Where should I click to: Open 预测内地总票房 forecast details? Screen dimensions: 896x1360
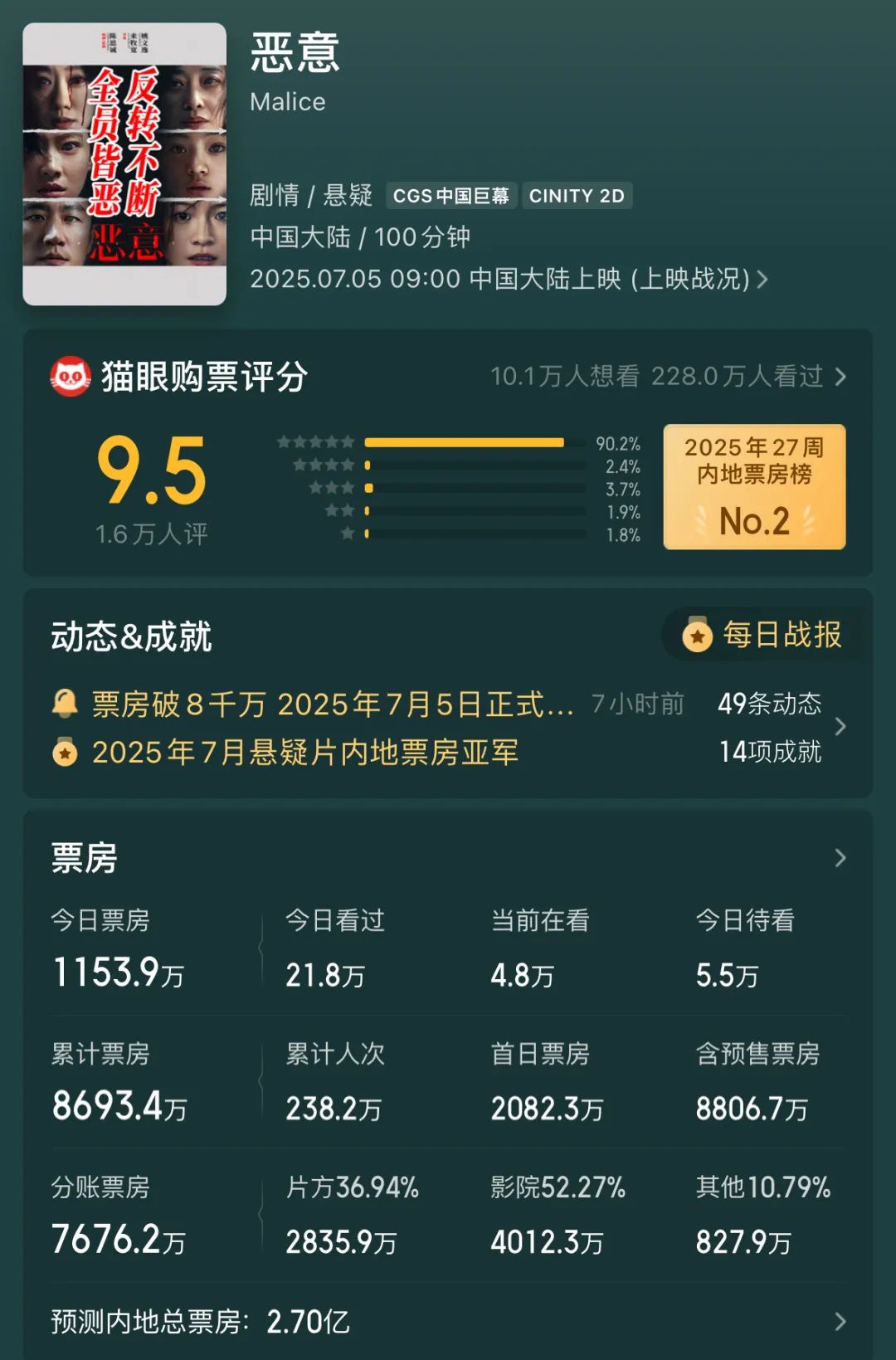(x=448, y=1321)
